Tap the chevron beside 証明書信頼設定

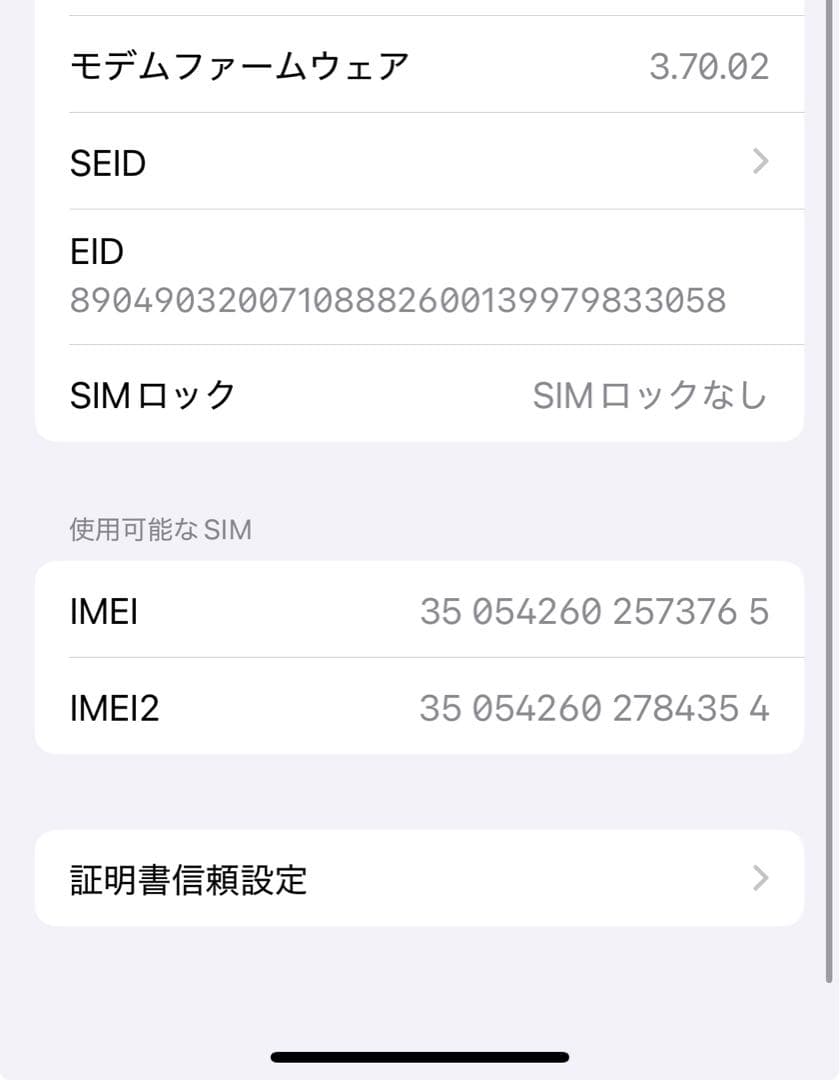[x=761, y=878]
